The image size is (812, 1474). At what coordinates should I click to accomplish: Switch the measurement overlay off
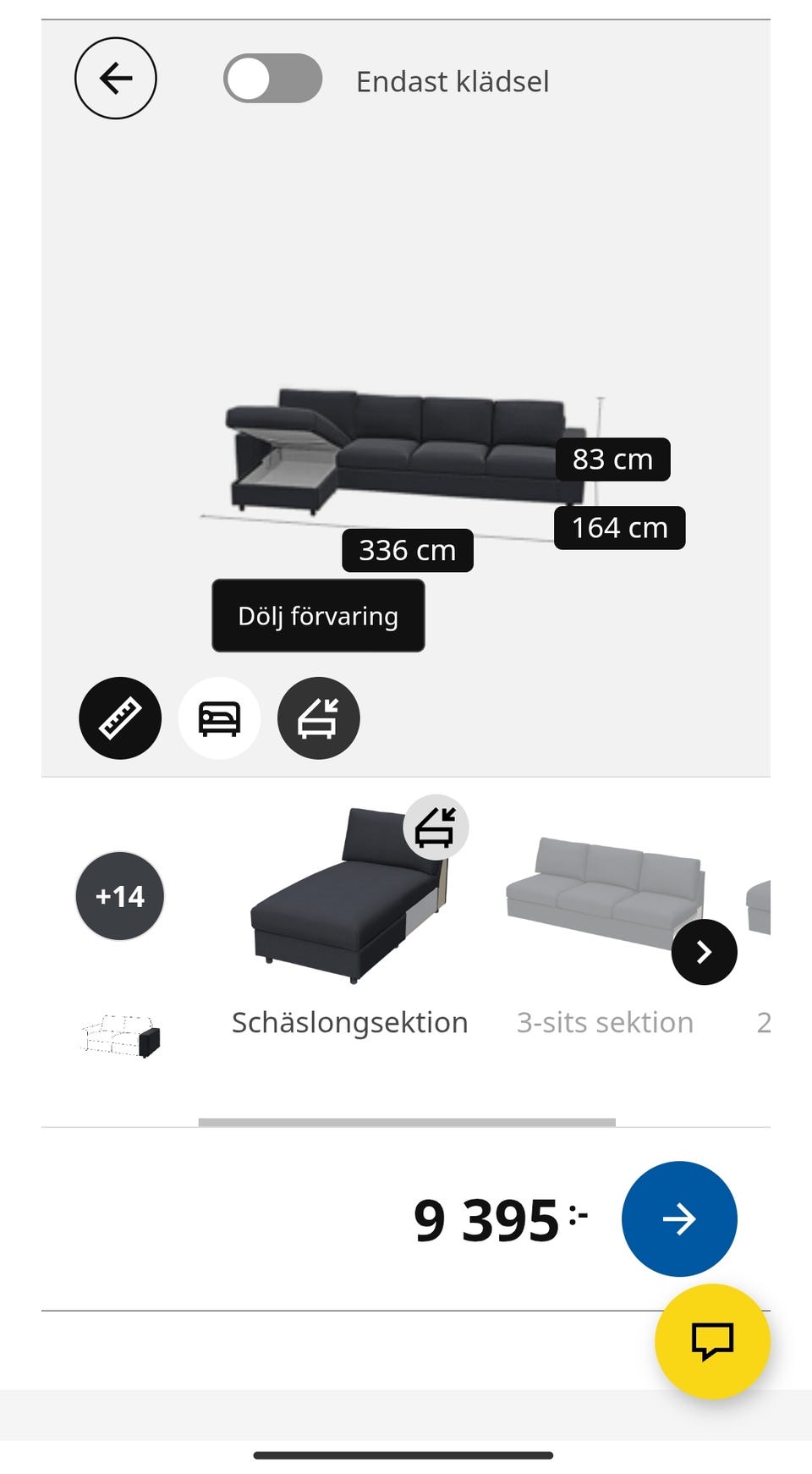click(118, 718)
